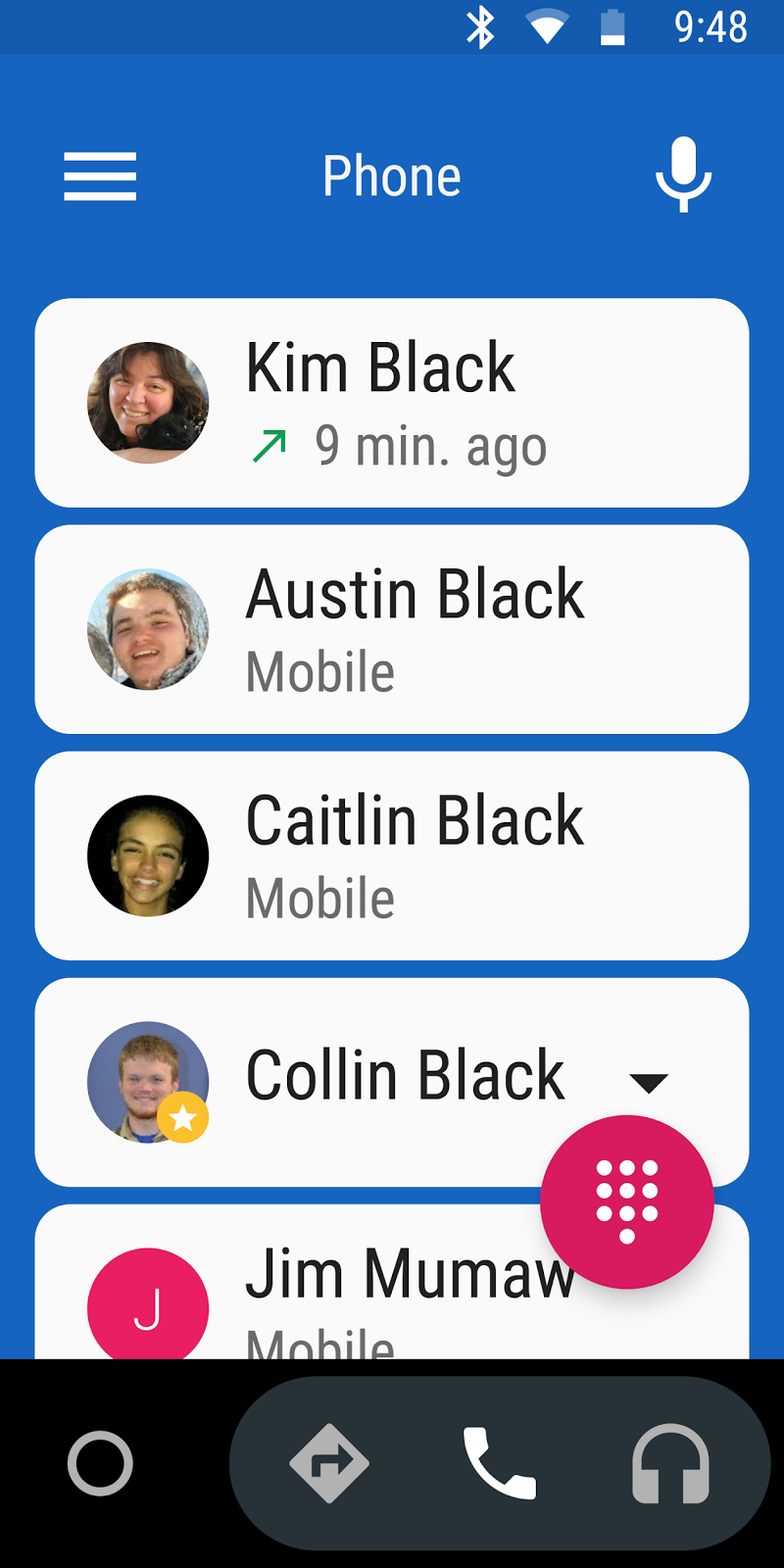784x1568 pixels.
Task: Open the dial pad
Action: pos(626,1201)
